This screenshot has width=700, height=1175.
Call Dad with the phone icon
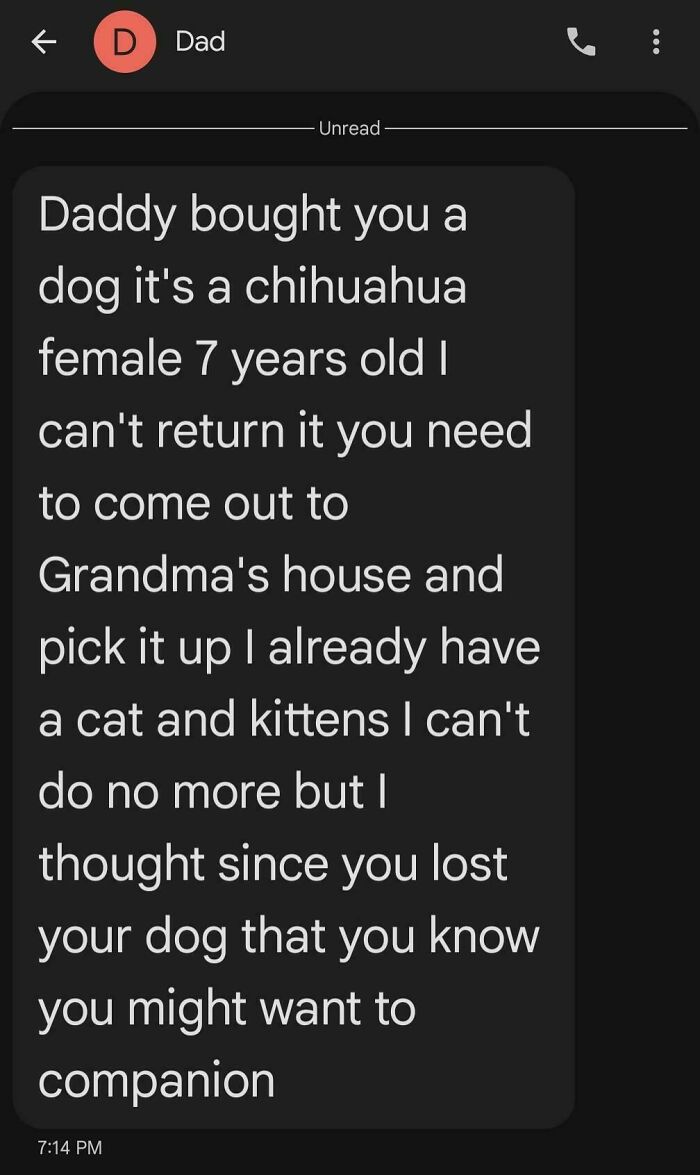click(x=581, y=41)
